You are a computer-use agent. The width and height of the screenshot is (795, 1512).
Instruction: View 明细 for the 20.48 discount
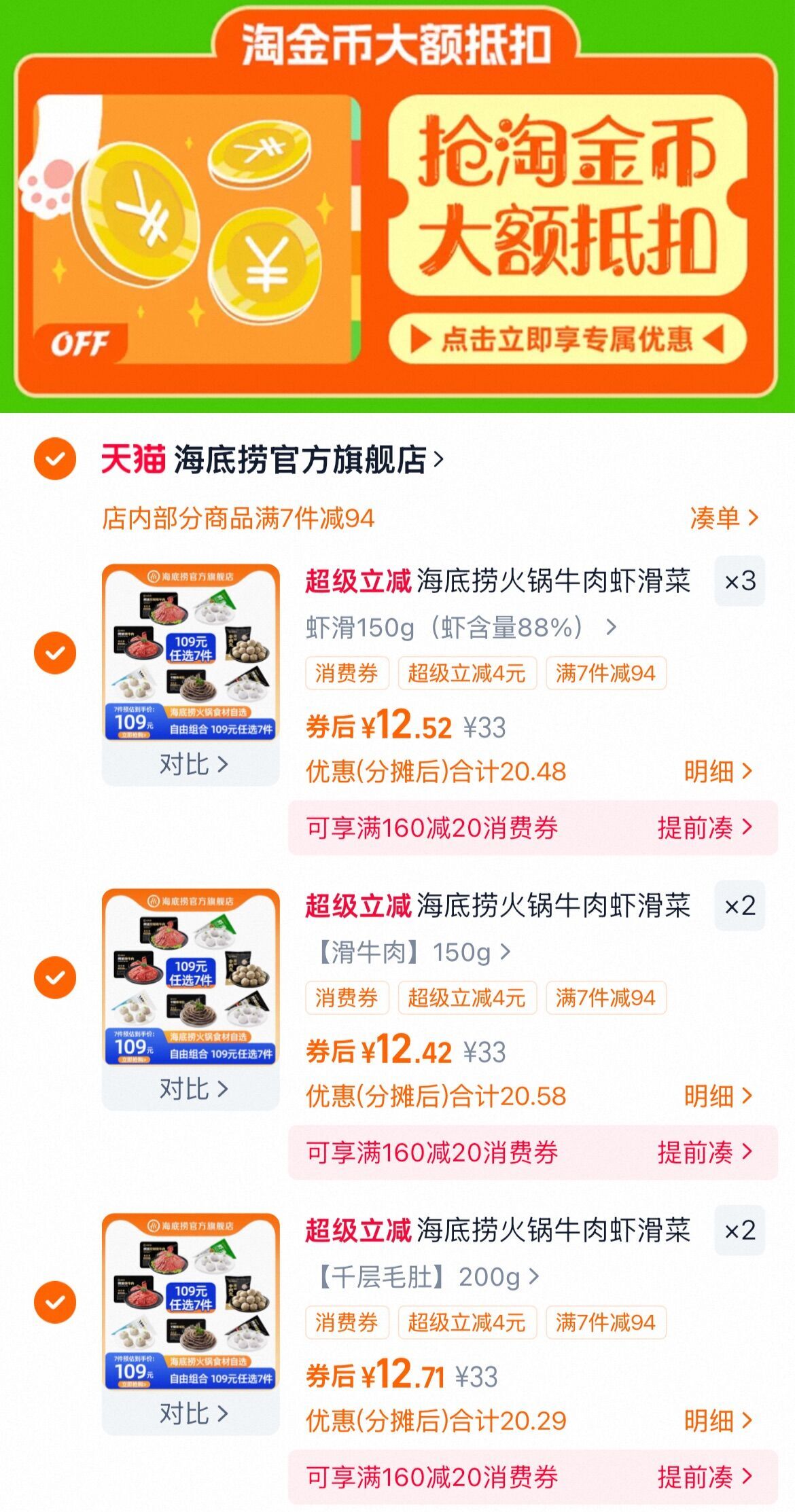[x=719, y=772]
